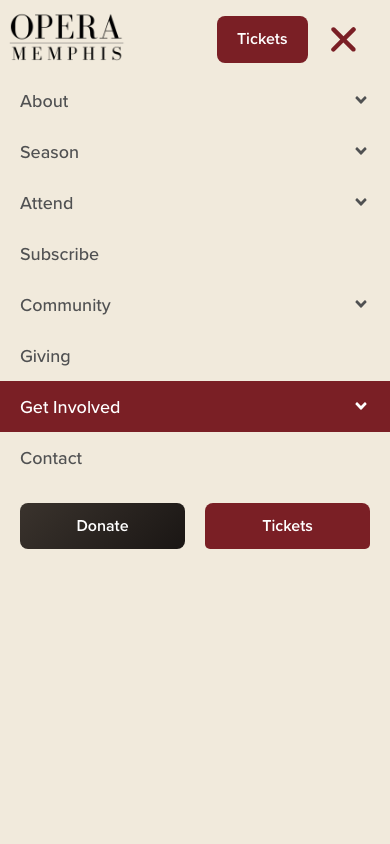
Task: Open the Season menu item
Action: 49,152
